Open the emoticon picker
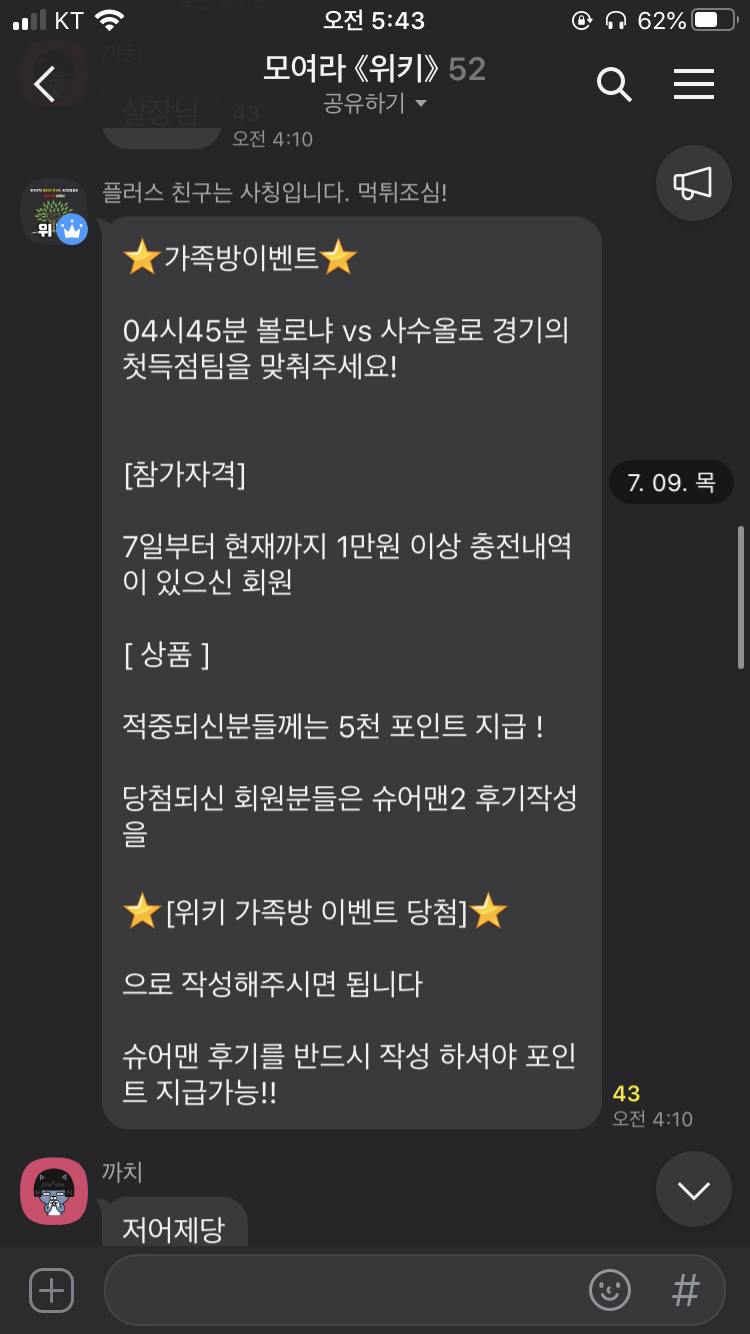The width and height of the screenshot is (750, 1334). [610, 1290]
